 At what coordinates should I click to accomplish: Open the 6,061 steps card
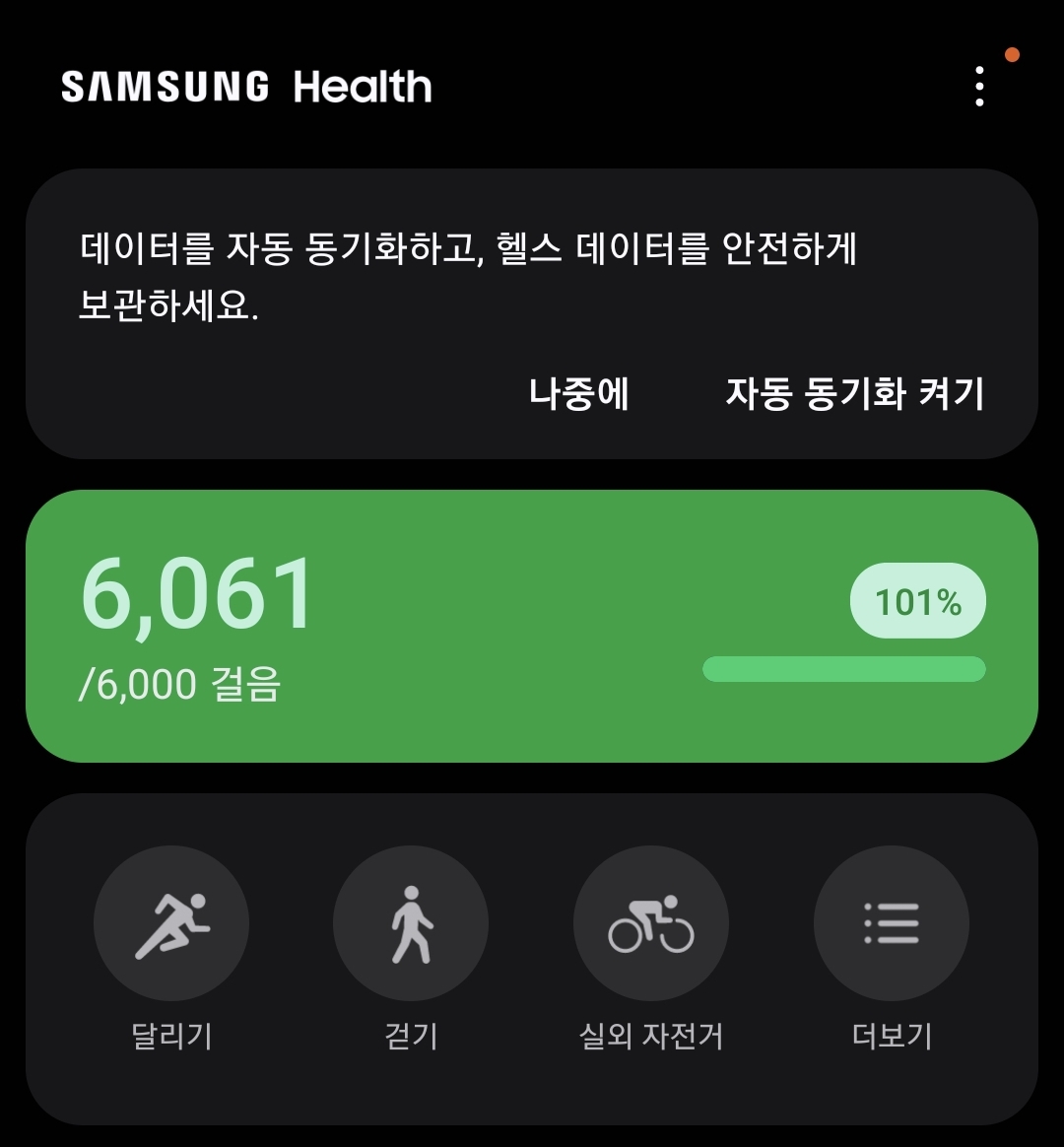pyautogui.click(x=532, y=626)
